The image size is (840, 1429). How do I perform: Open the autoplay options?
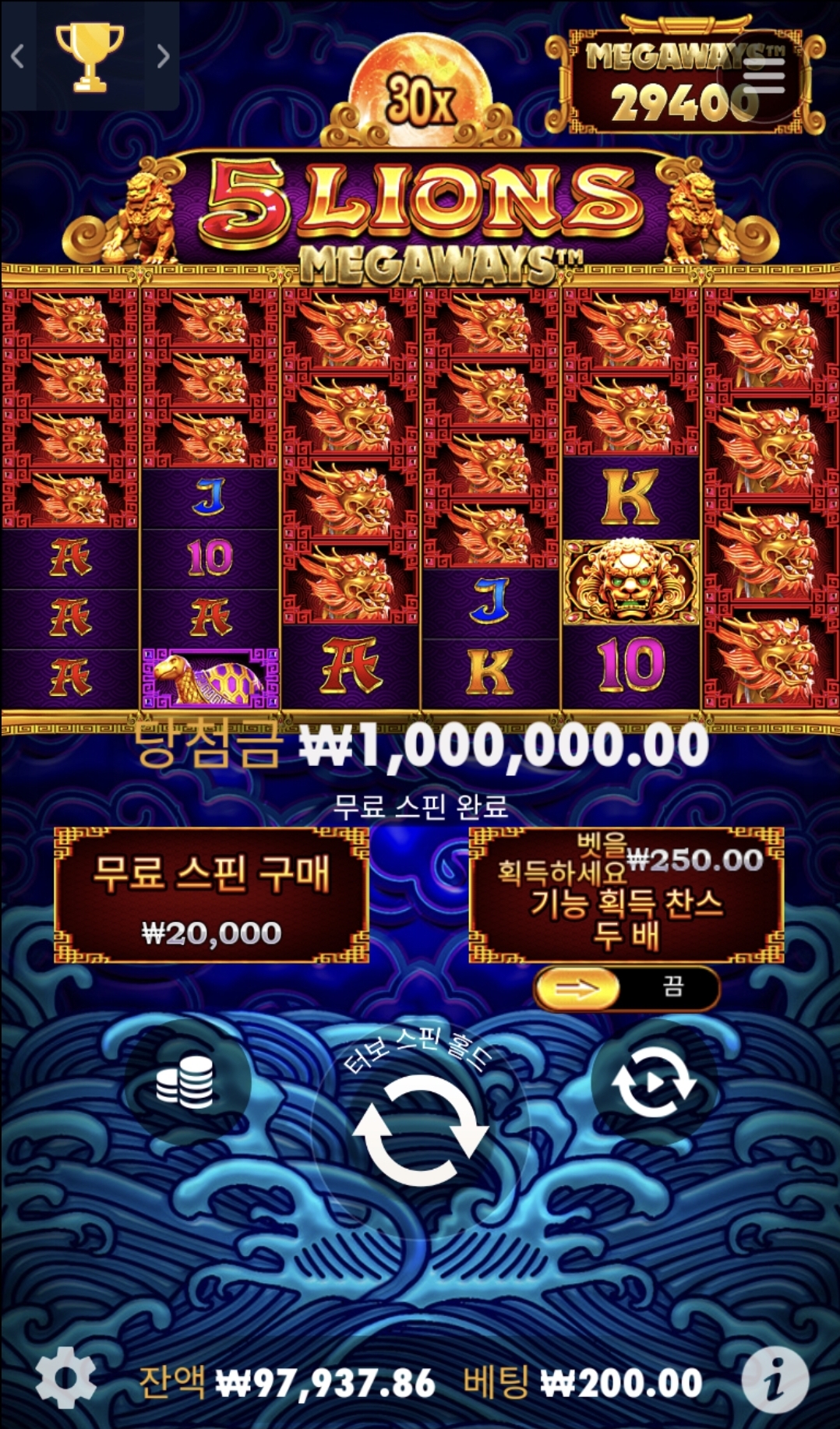coord(655,1082)
